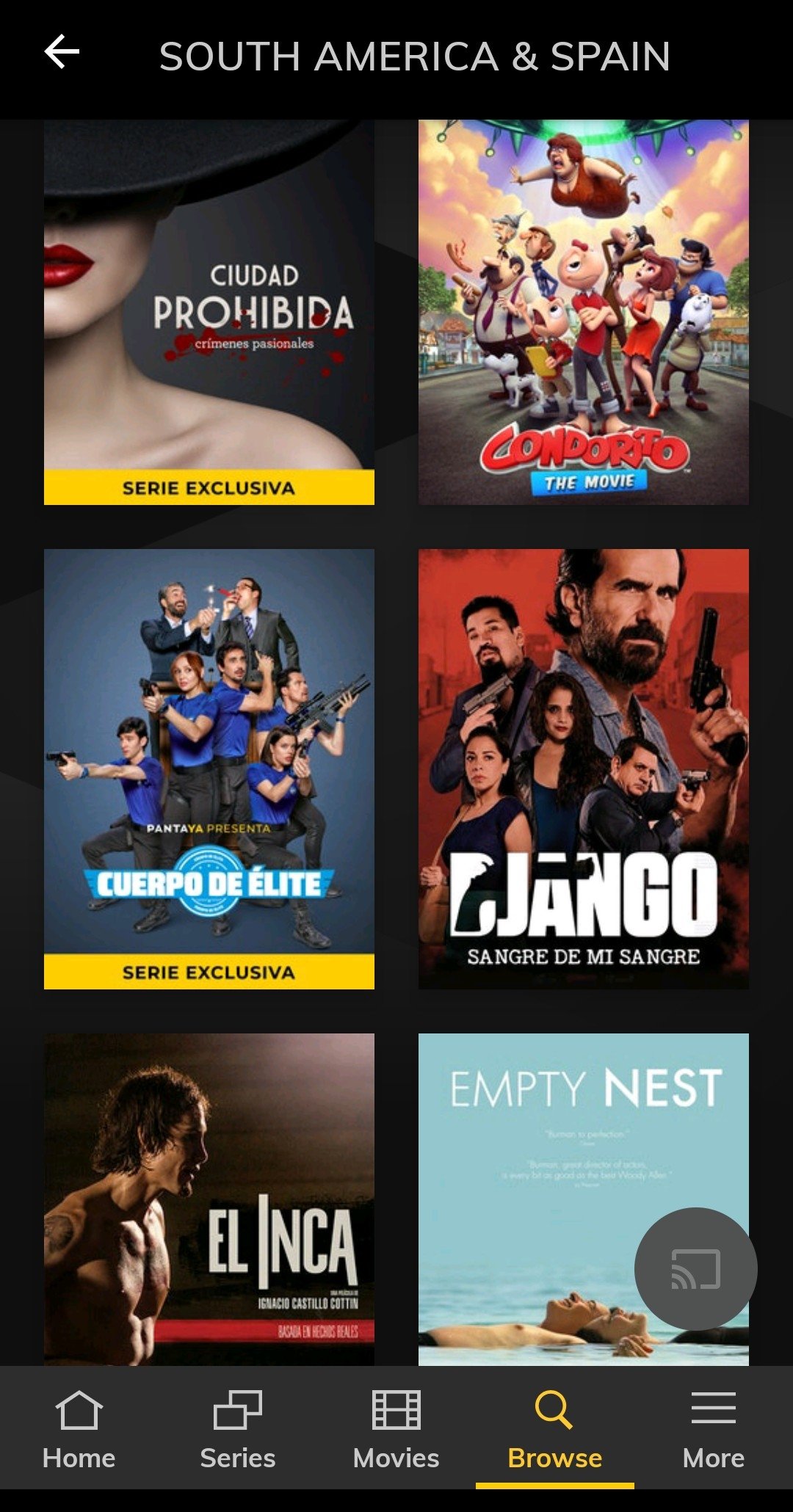
Task: Open Condorito The Movie poster
Action: pos(584,312)
